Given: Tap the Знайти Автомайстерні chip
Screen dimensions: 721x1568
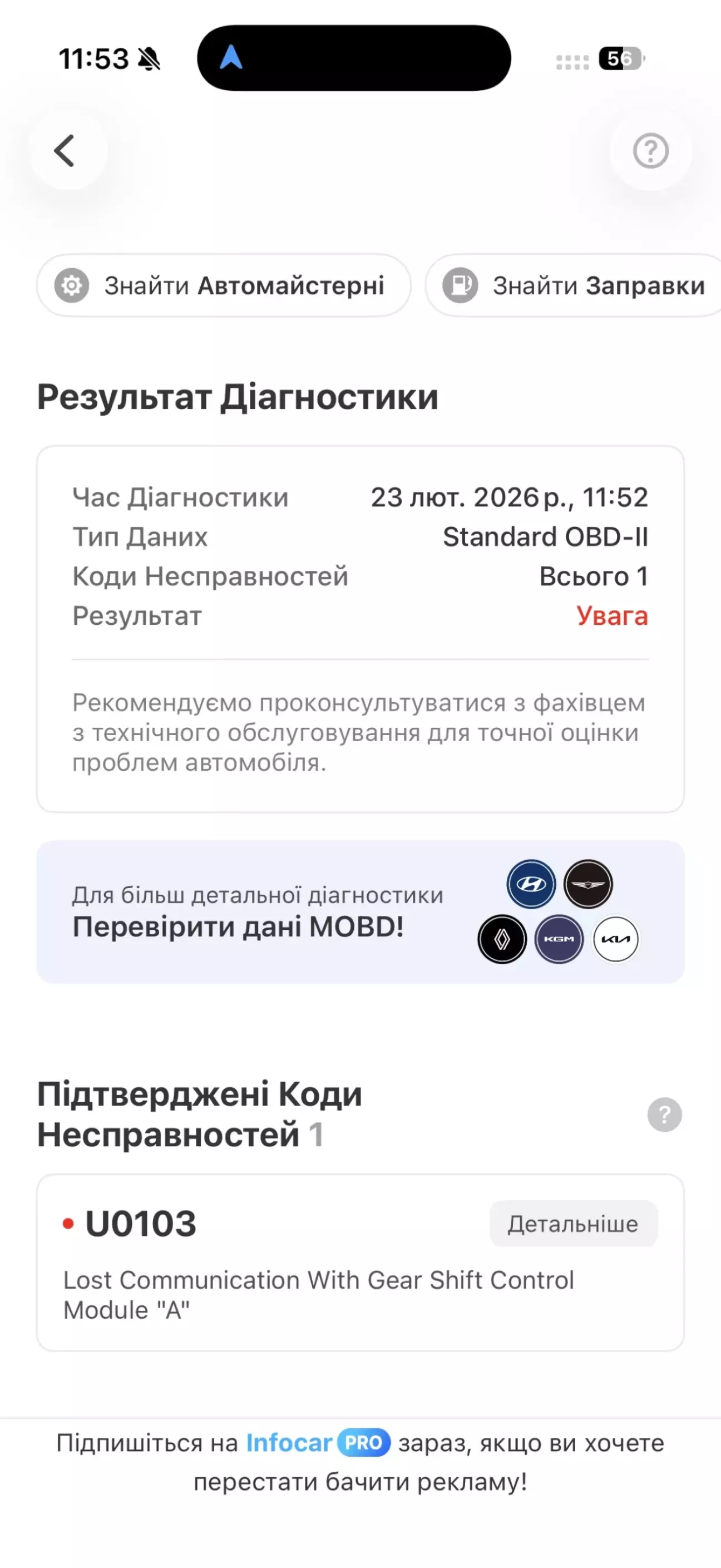Looking at the screenshot, I should (x=223, y=285).
